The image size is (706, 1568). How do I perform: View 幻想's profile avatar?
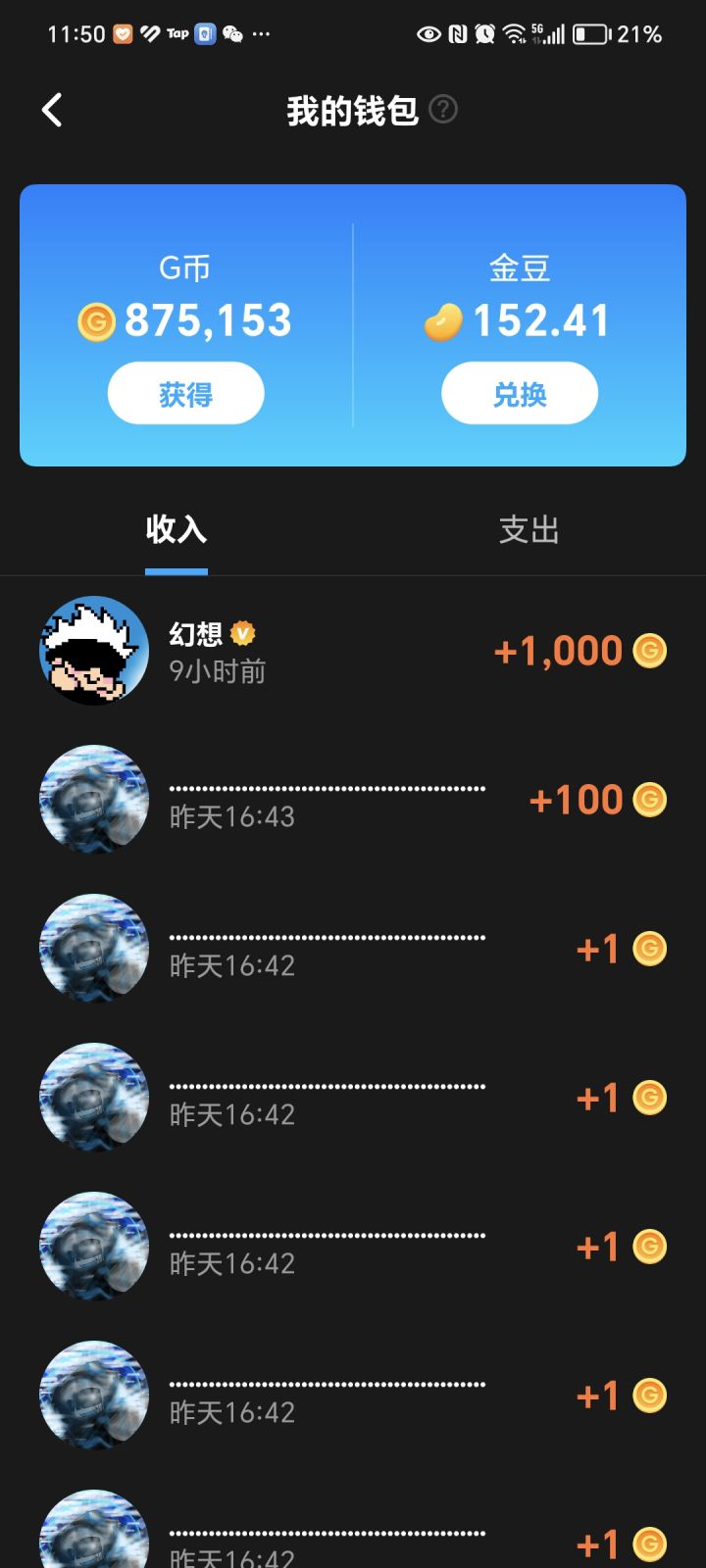pyautogui.click(x=94, y=651)
